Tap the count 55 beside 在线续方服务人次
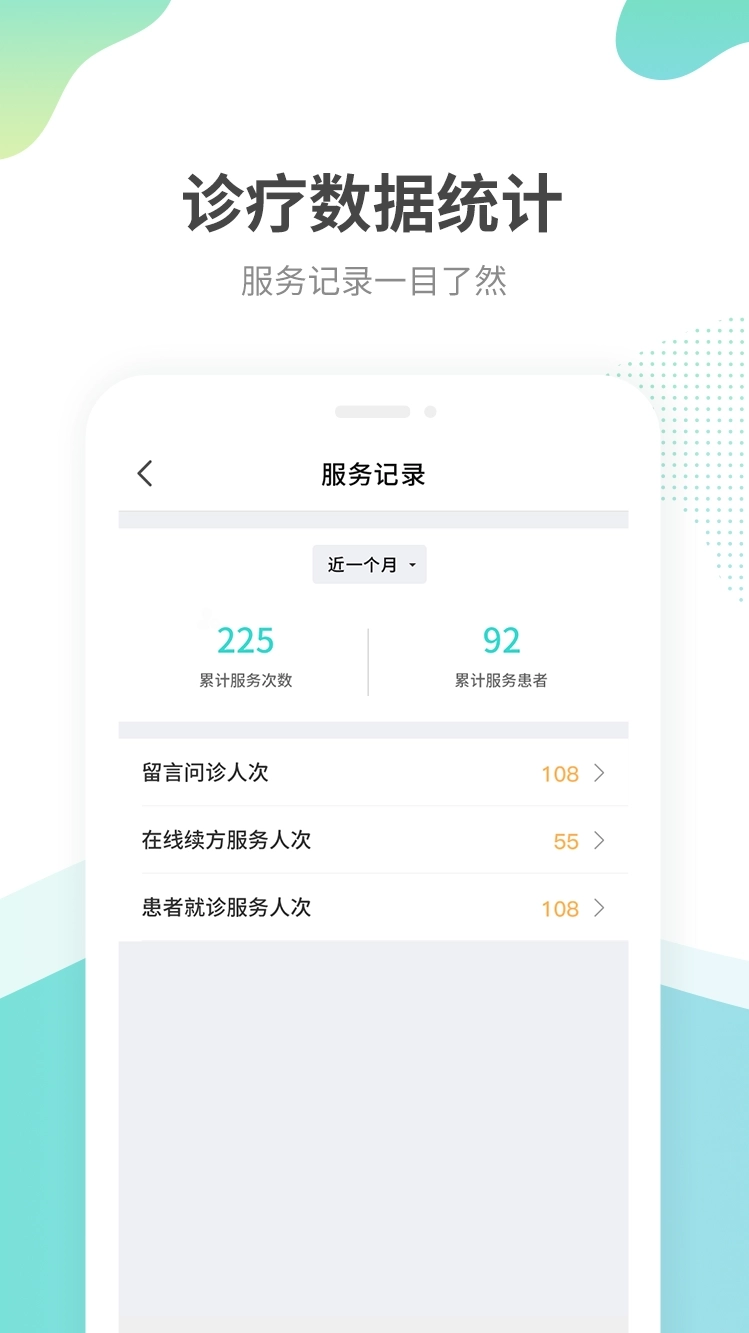749x1333 pixels. click(x=567, y=841)
